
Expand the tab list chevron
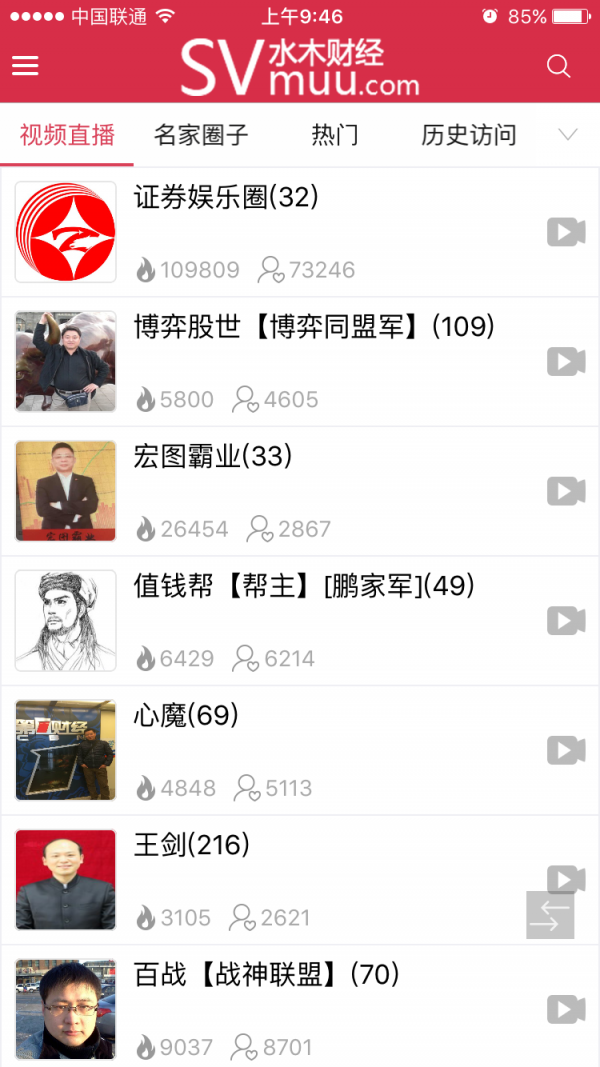[x=568, y=135]
